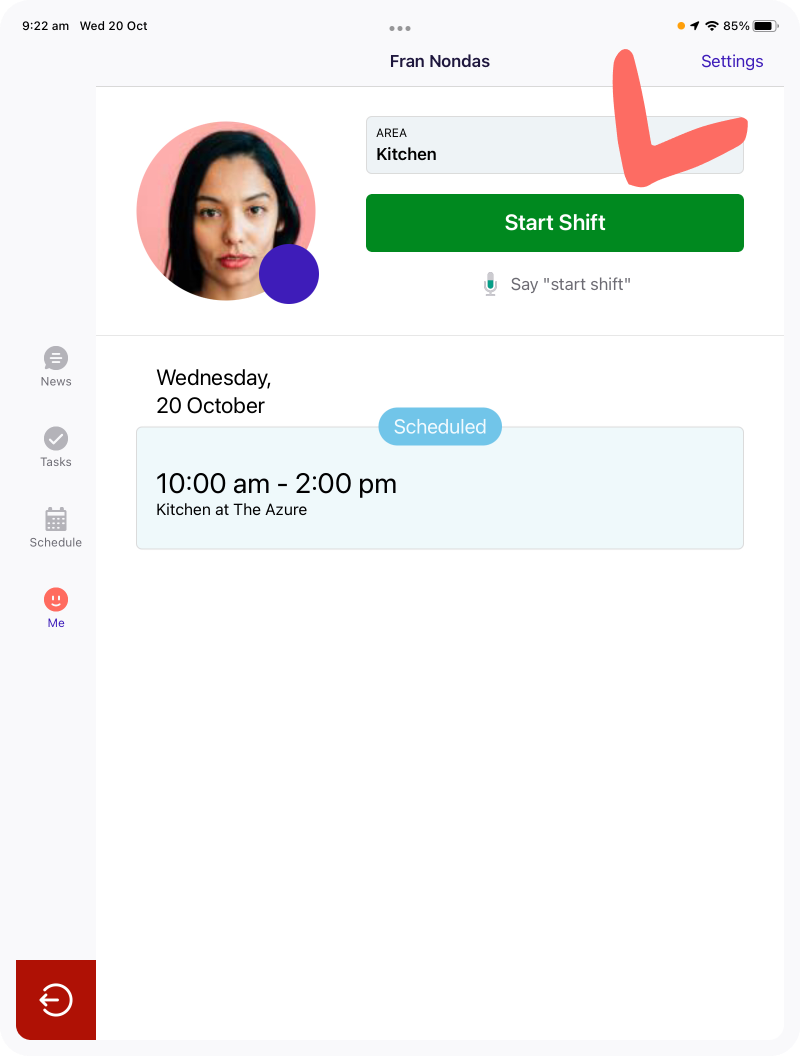
Task: Expand the Wednesday 20 October section
Action: point(213,391)
